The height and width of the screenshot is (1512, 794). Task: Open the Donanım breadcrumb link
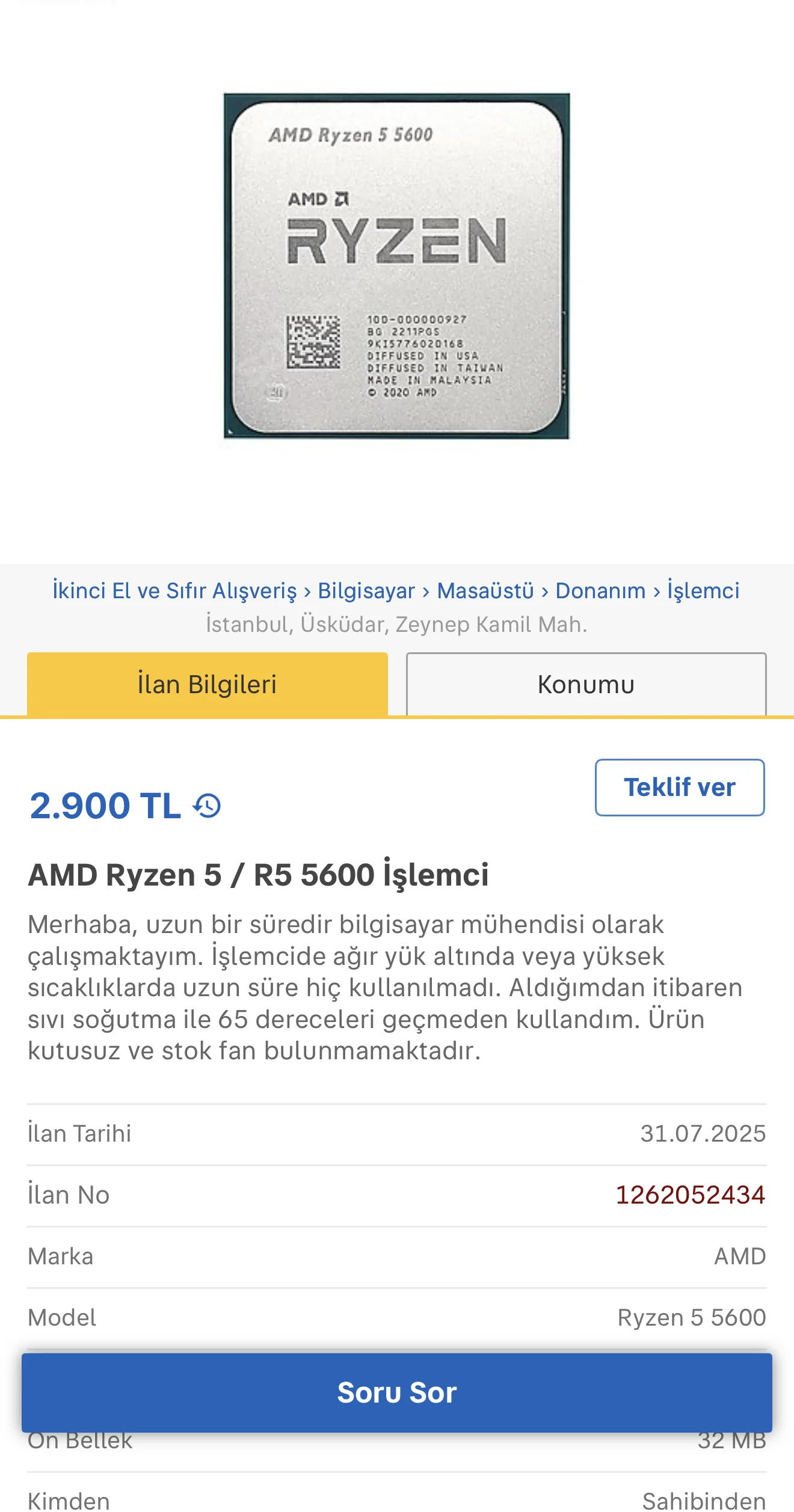click(600, 590)
